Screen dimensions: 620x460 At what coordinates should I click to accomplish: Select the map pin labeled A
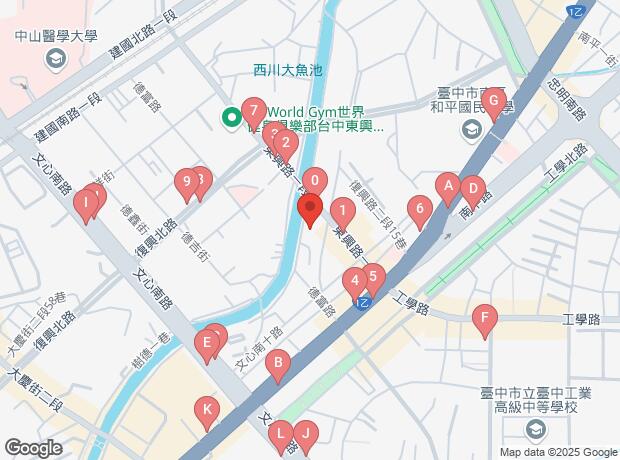coord(449,186)
